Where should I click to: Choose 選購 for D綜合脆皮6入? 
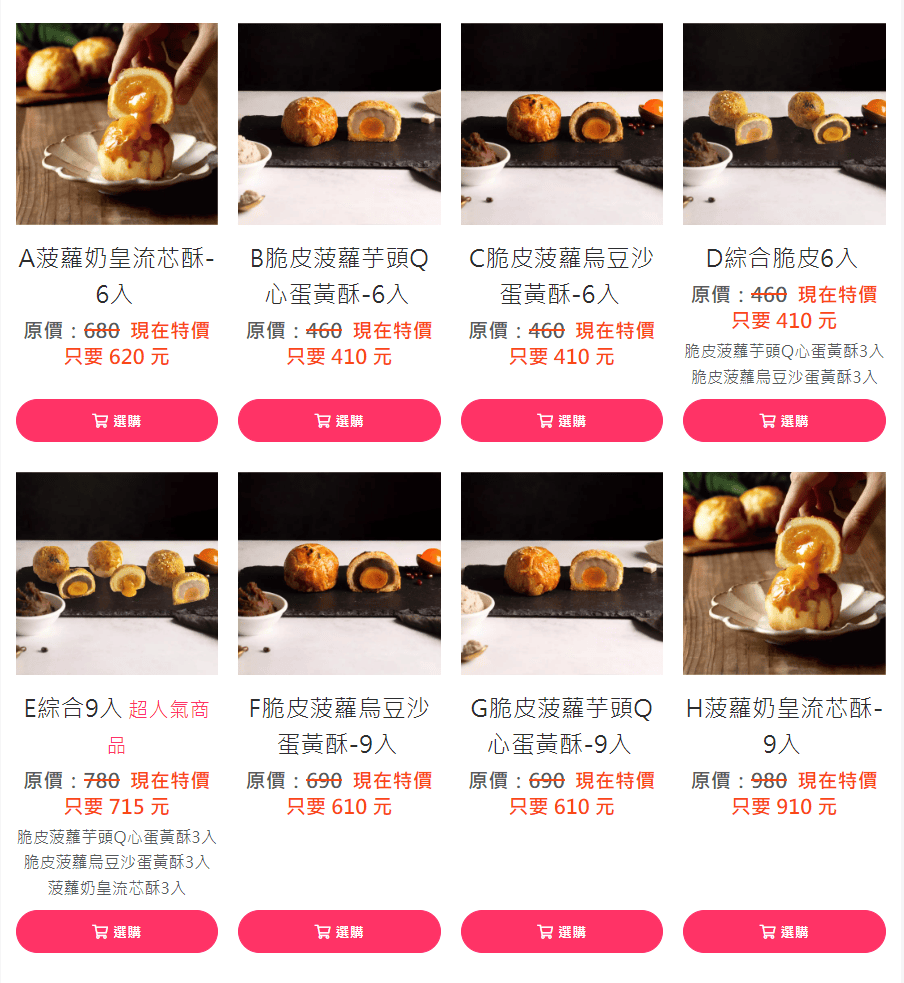coord(784,420)
